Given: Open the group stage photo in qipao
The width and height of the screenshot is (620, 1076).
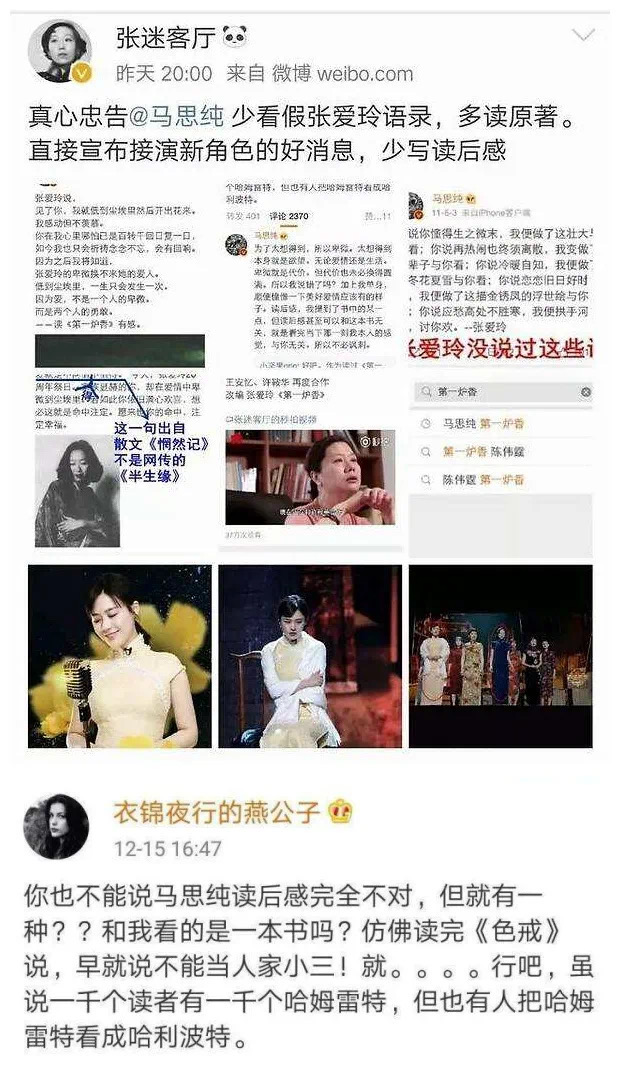Looking at the screenshot, I should pyautogui.click(x=500, y=656).
